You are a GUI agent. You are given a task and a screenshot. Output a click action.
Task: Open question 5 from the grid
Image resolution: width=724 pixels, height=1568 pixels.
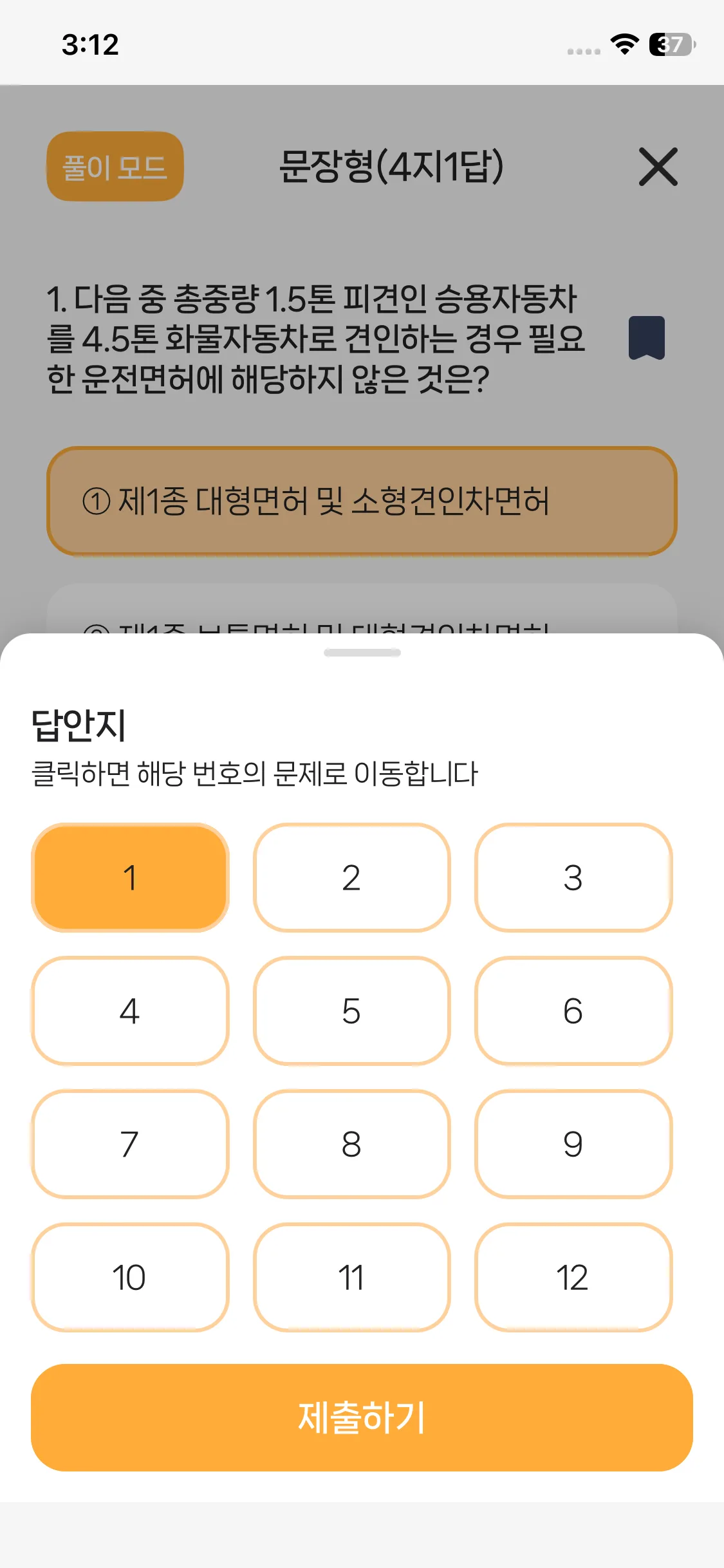[351, 1011]
